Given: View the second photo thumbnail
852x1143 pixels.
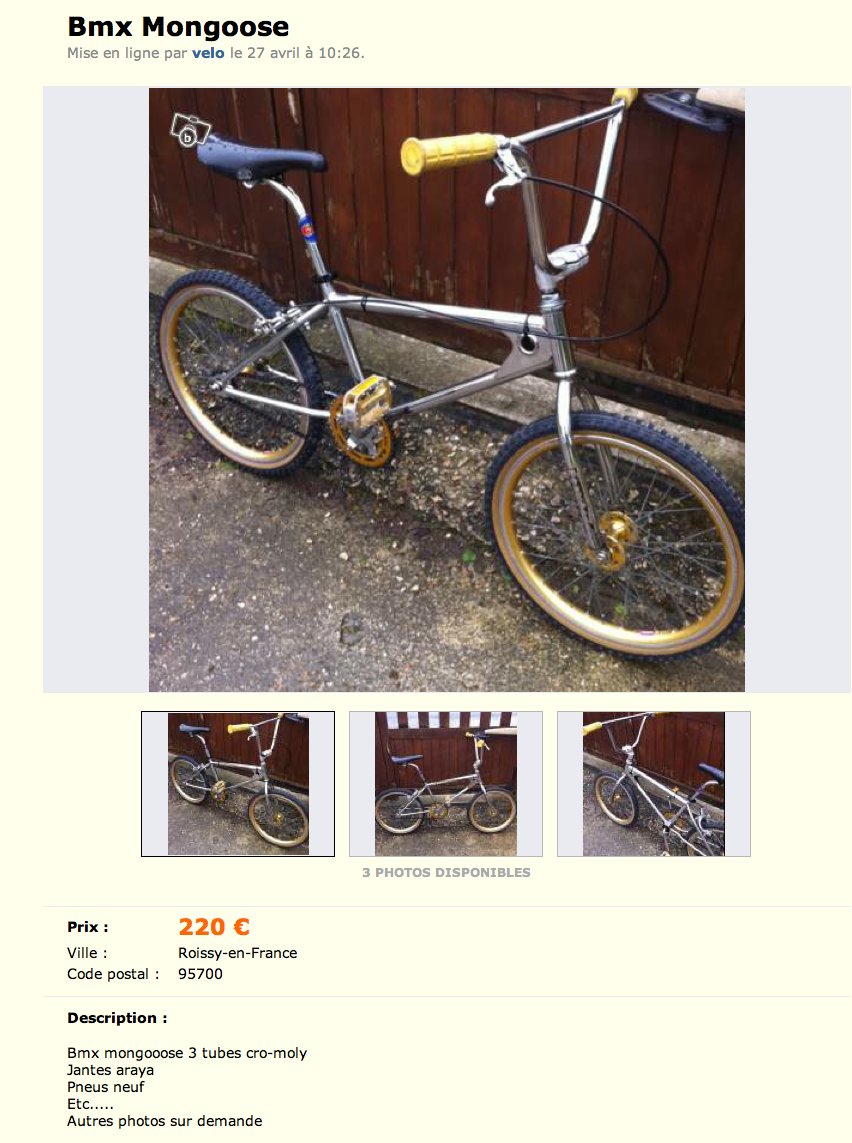Looking at the screenshot, I should 445,784.
